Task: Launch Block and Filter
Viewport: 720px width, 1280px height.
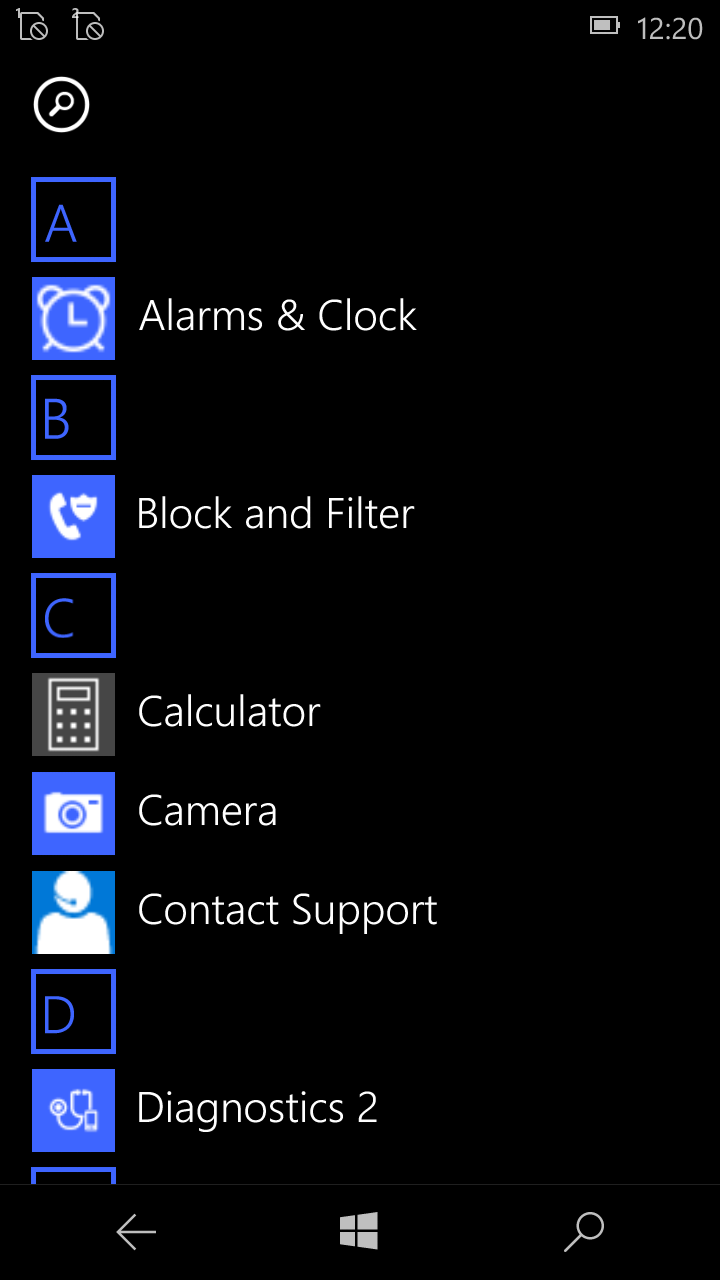Action: pos(224,516)
